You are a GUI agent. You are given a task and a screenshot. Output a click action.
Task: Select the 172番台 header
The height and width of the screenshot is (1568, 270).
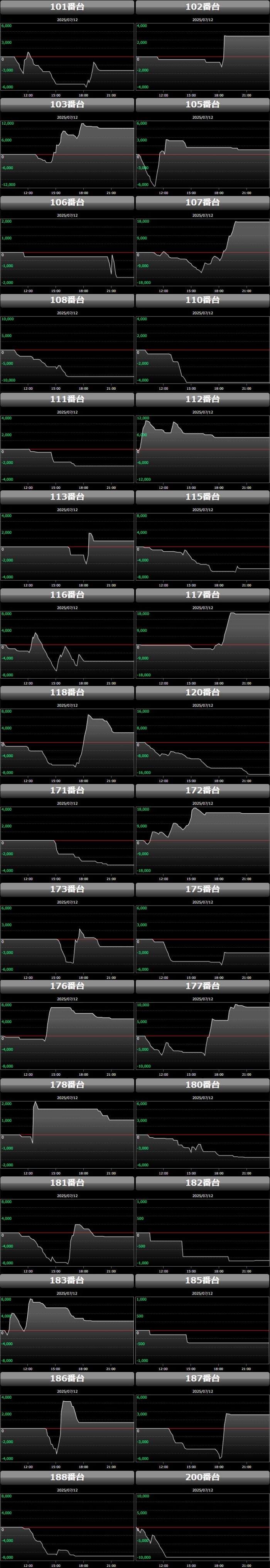coord(202,791)
